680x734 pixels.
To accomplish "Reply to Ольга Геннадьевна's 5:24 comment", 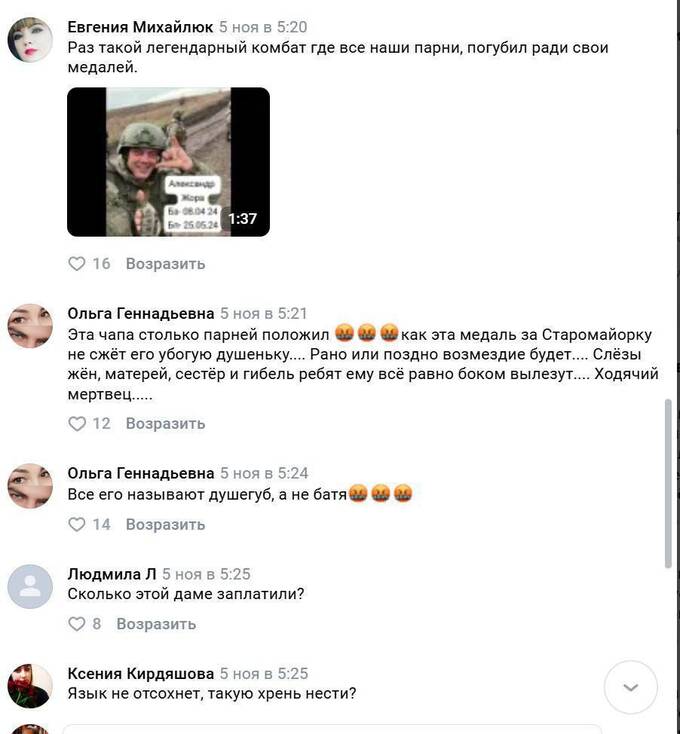I will tap(165, 524).
